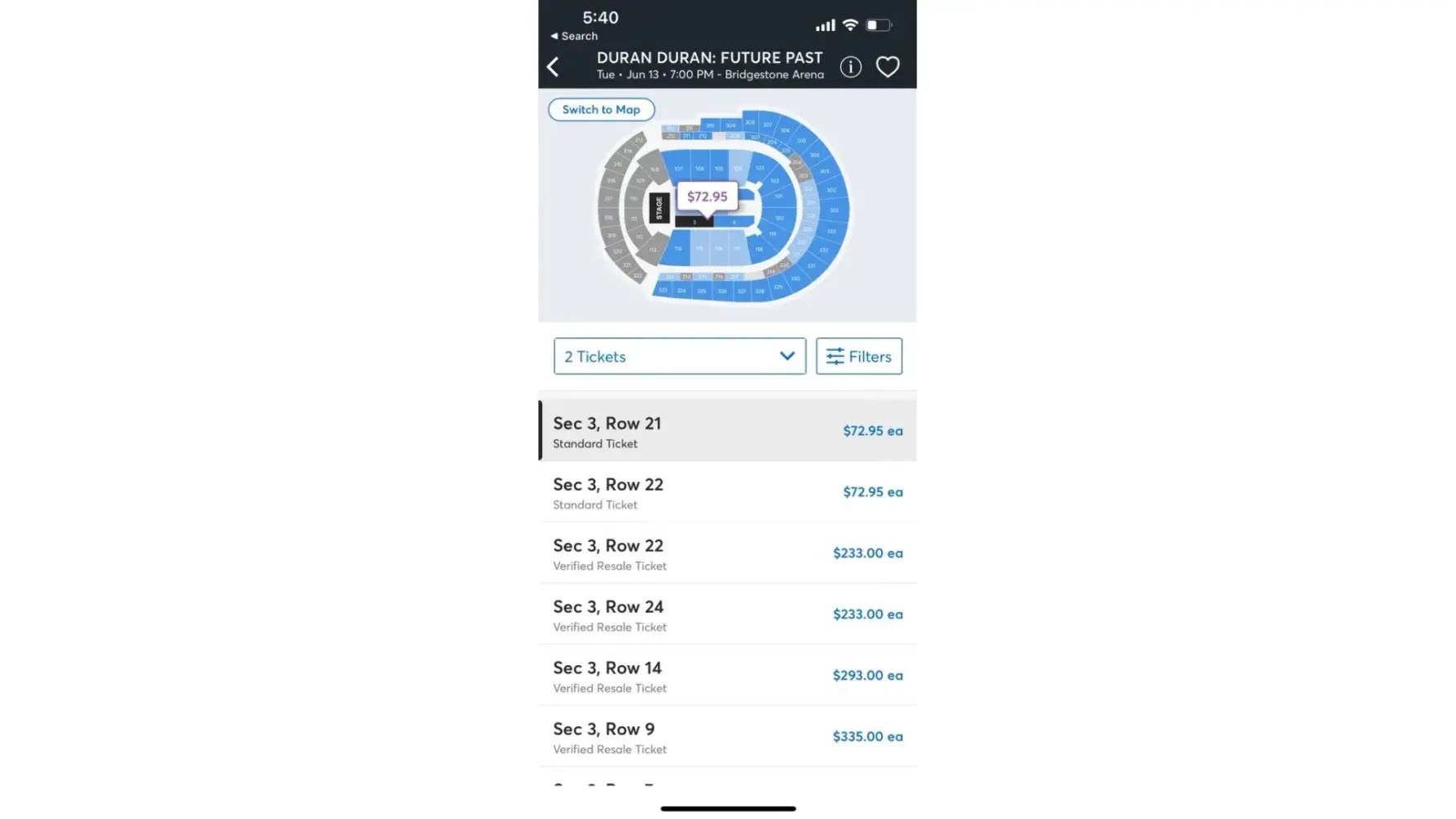The height and width of the screenshot is (819, 1456).
Task: Choose Sec 3, Row 22 standard ticket
Action: pyautogui.click(x=727, y=492)
